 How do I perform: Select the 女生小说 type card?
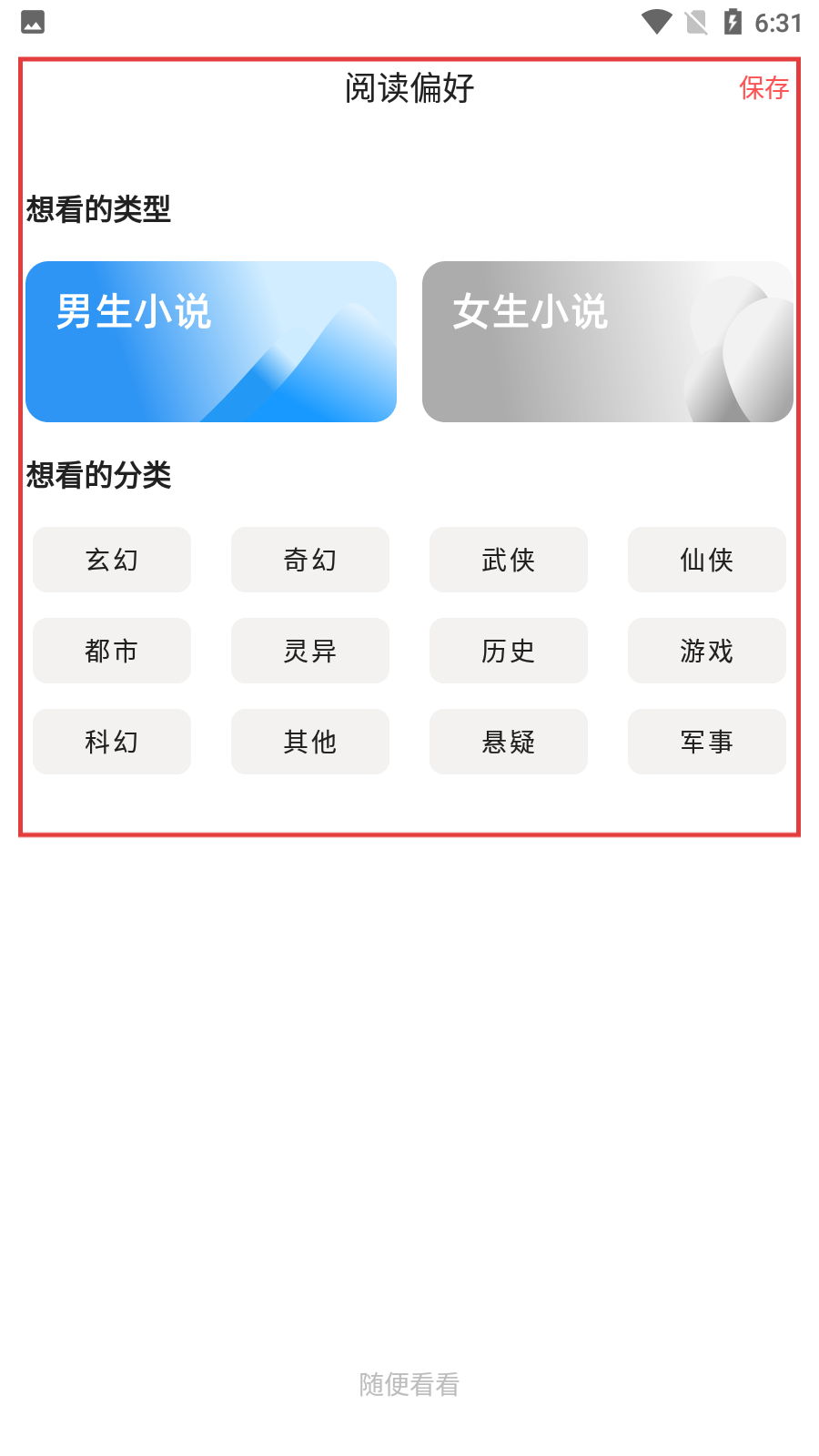coord(607,341)
